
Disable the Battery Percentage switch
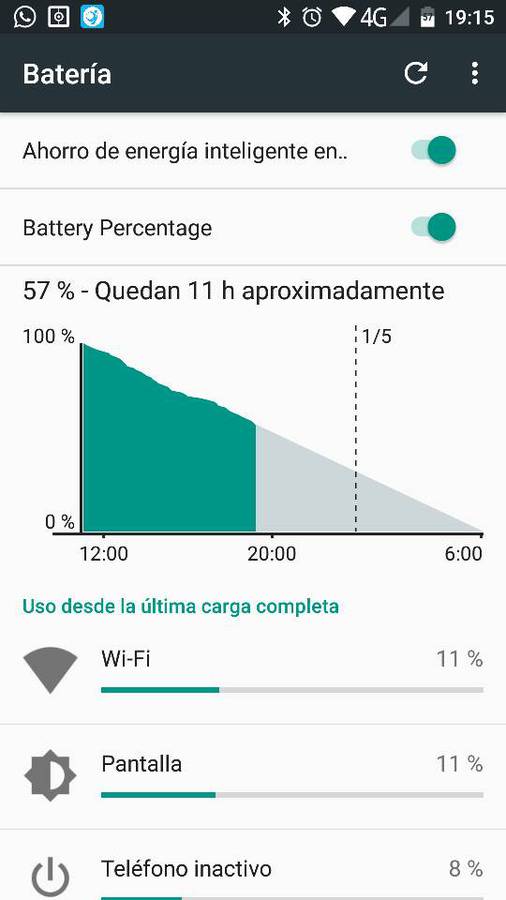click(433, 227)
